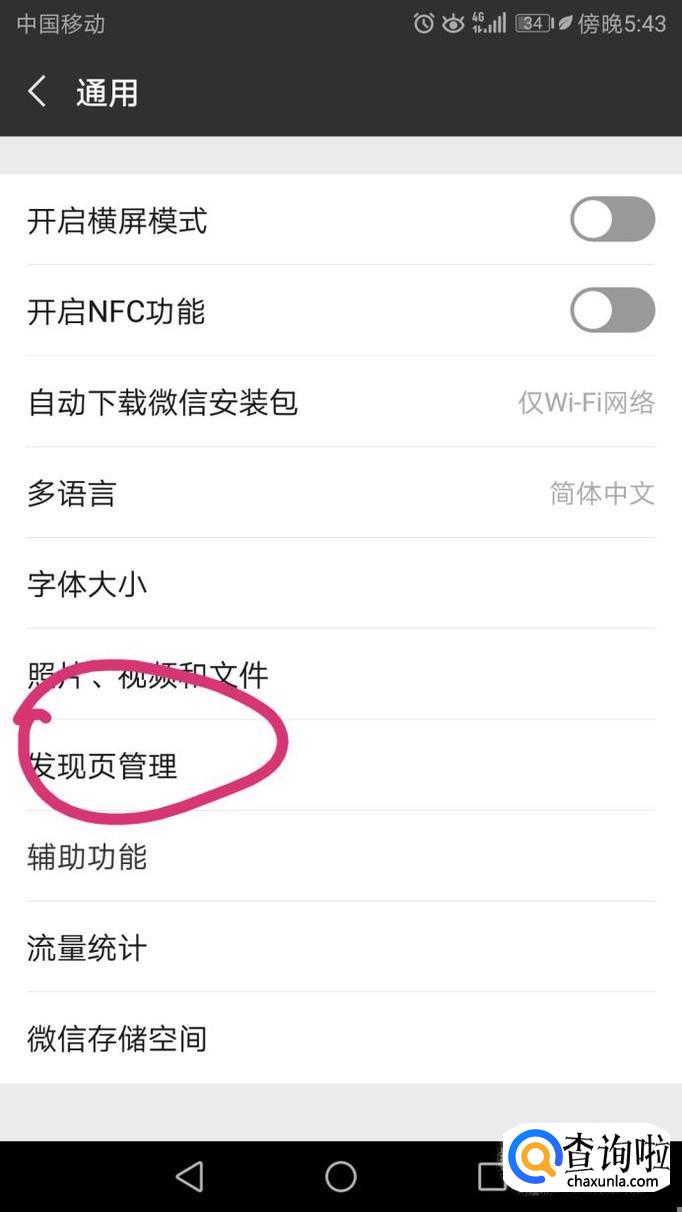Enable the 开启NFC功能 switch
The height and width of the screenshot is (1212, 682).
(612, 311)
